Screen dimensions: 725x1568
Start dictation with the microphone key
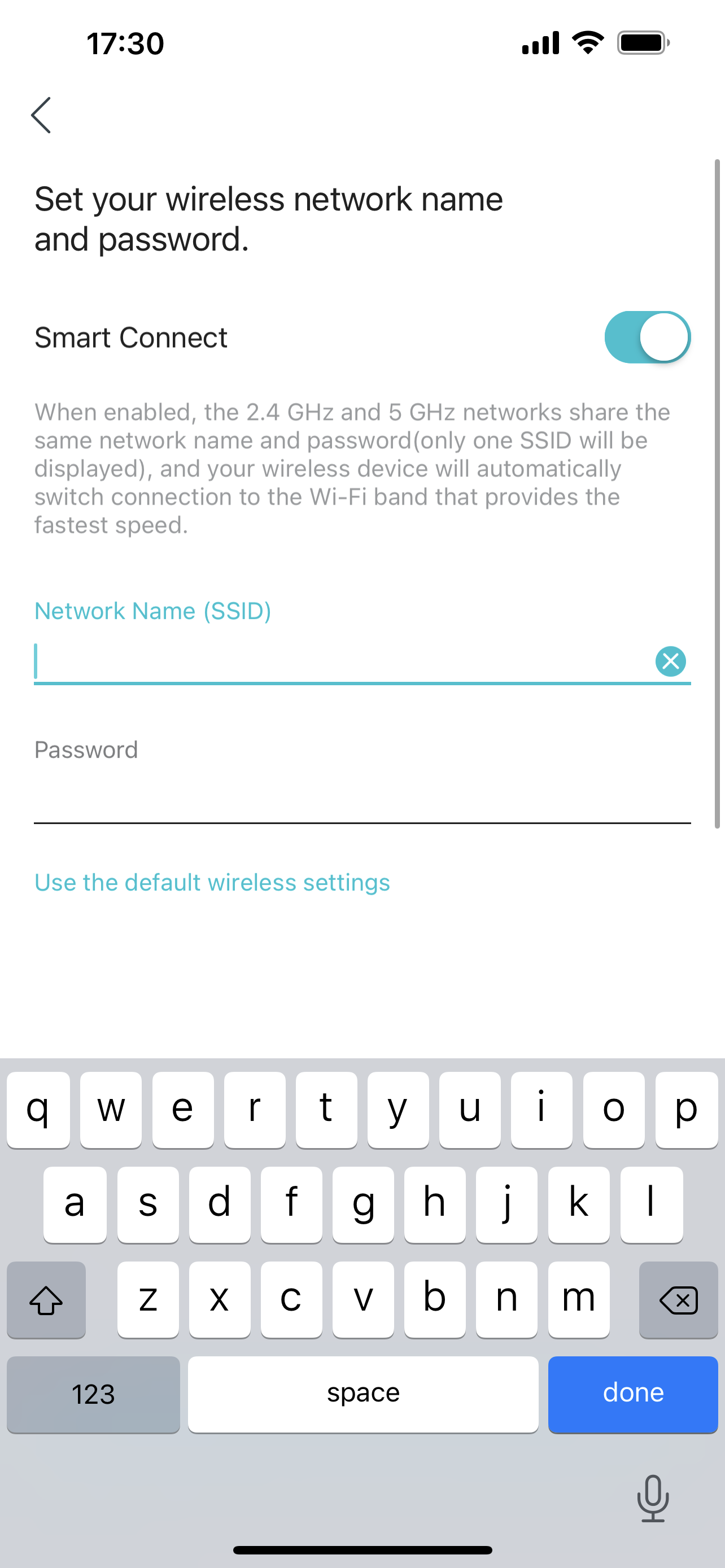click(x=653, y=1497)
